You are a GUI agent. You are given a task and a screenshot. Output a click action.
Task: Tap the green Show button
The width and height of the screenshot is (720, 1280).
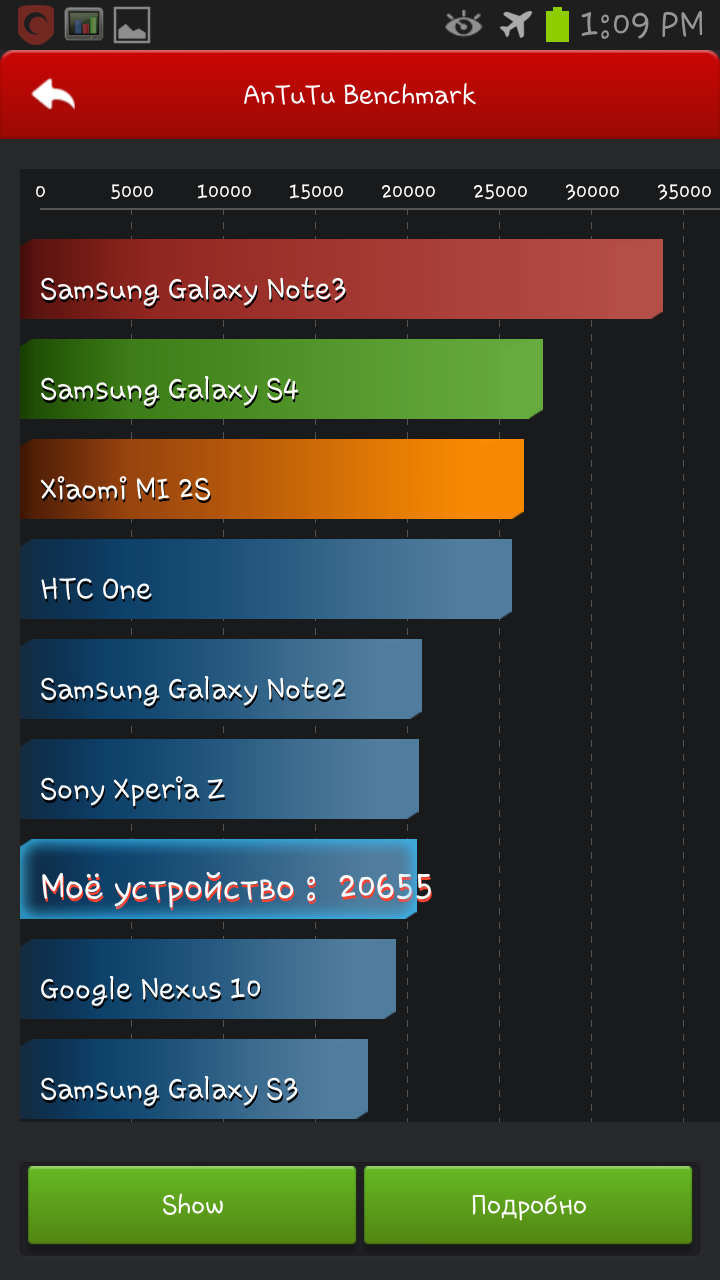(x=192, y=1205)
